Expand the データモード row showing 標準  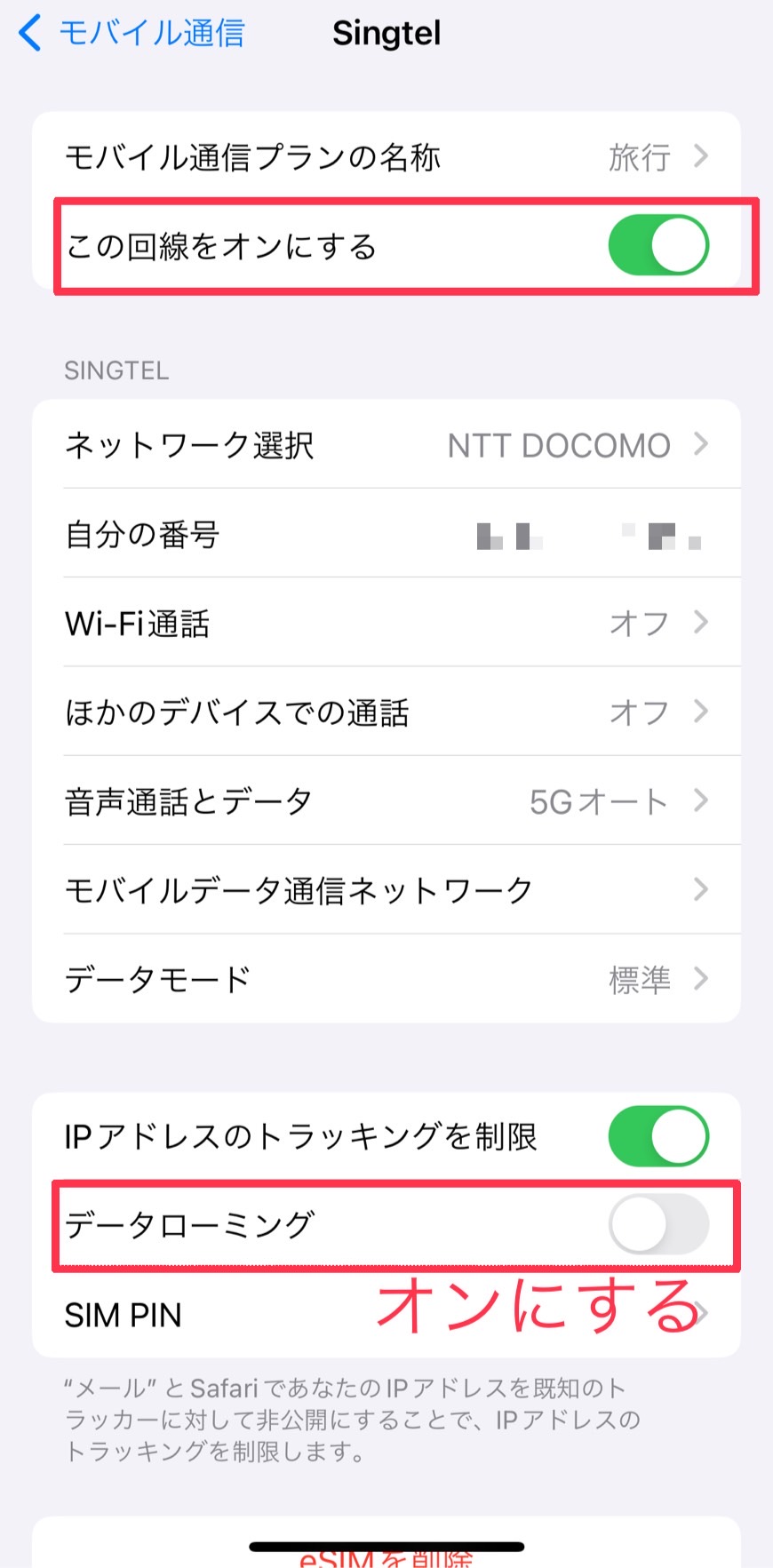pos(386,979)
